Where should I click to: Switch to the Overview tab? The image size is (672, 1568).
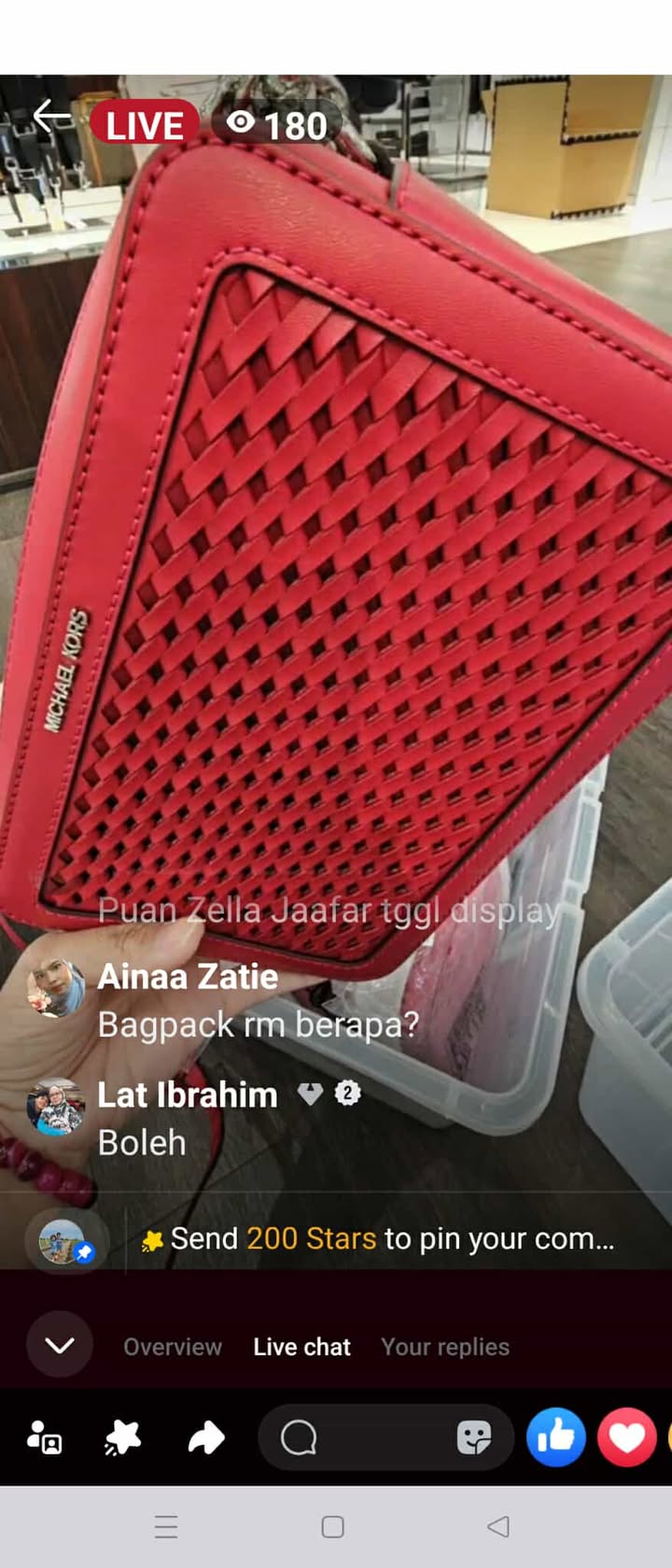point(173,1347)
